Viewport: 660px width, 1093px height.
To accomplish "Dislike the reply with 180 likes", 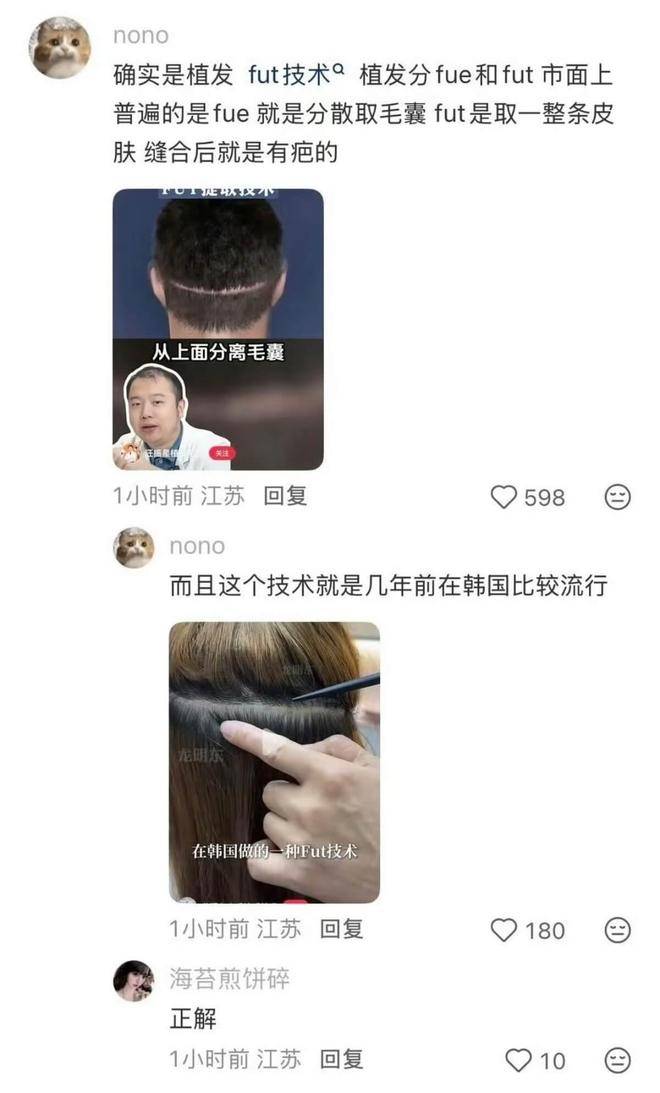I will 618,930.
